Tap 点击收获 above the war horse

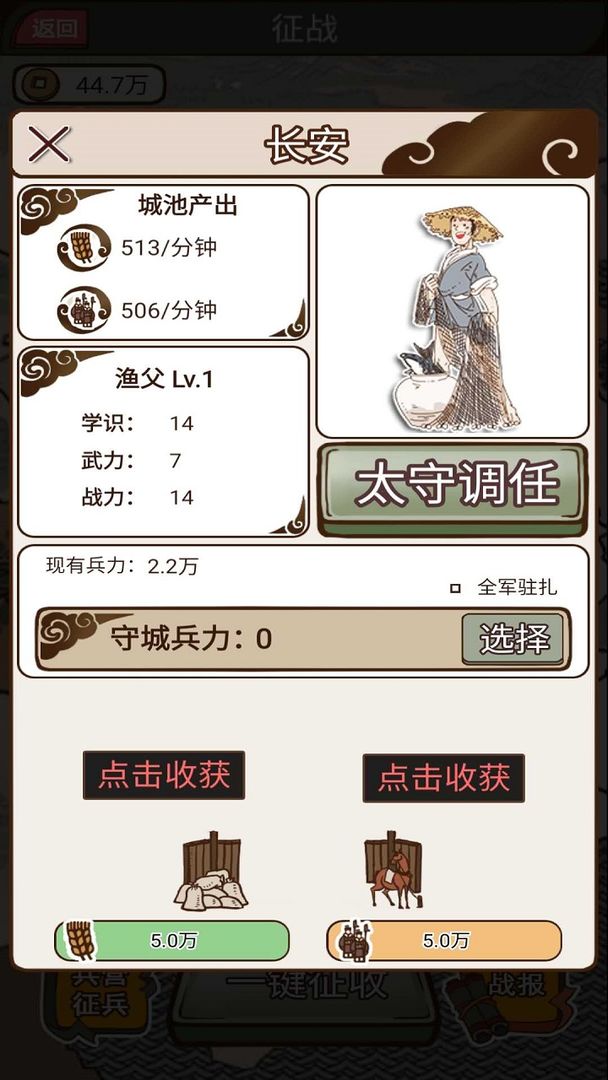(443, 778)
